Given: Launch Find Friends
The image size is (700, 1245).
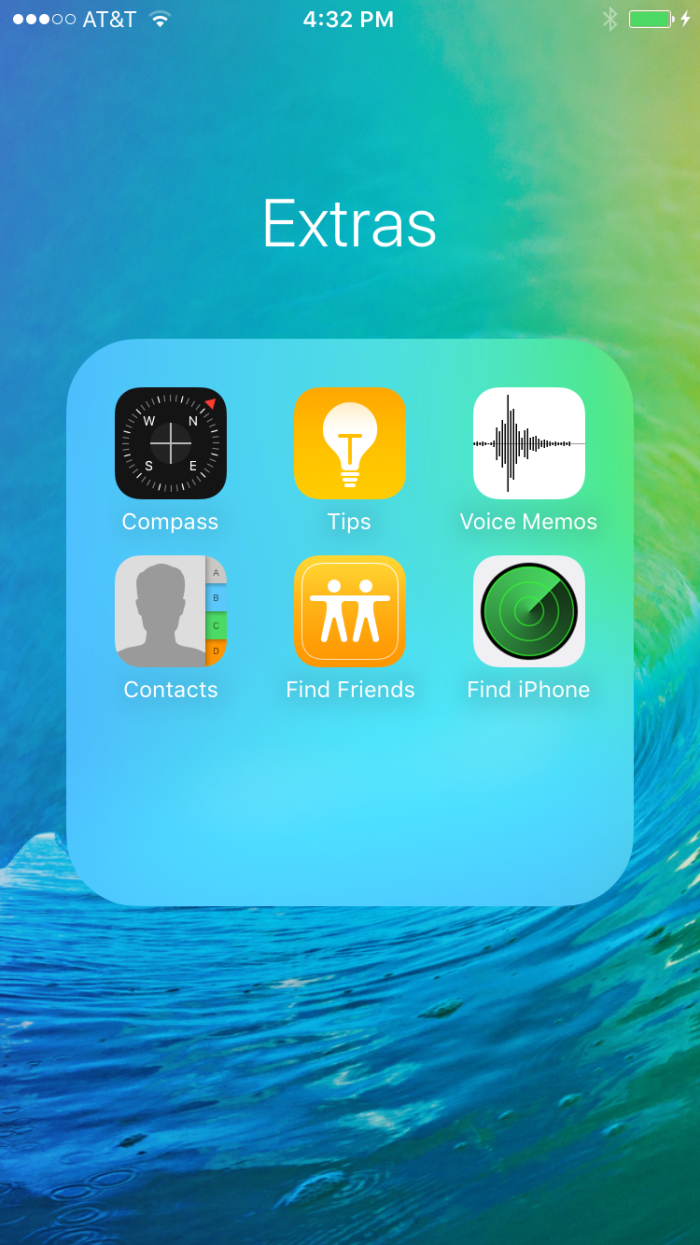Looking at the screenshot, I should tap(350, 611).
